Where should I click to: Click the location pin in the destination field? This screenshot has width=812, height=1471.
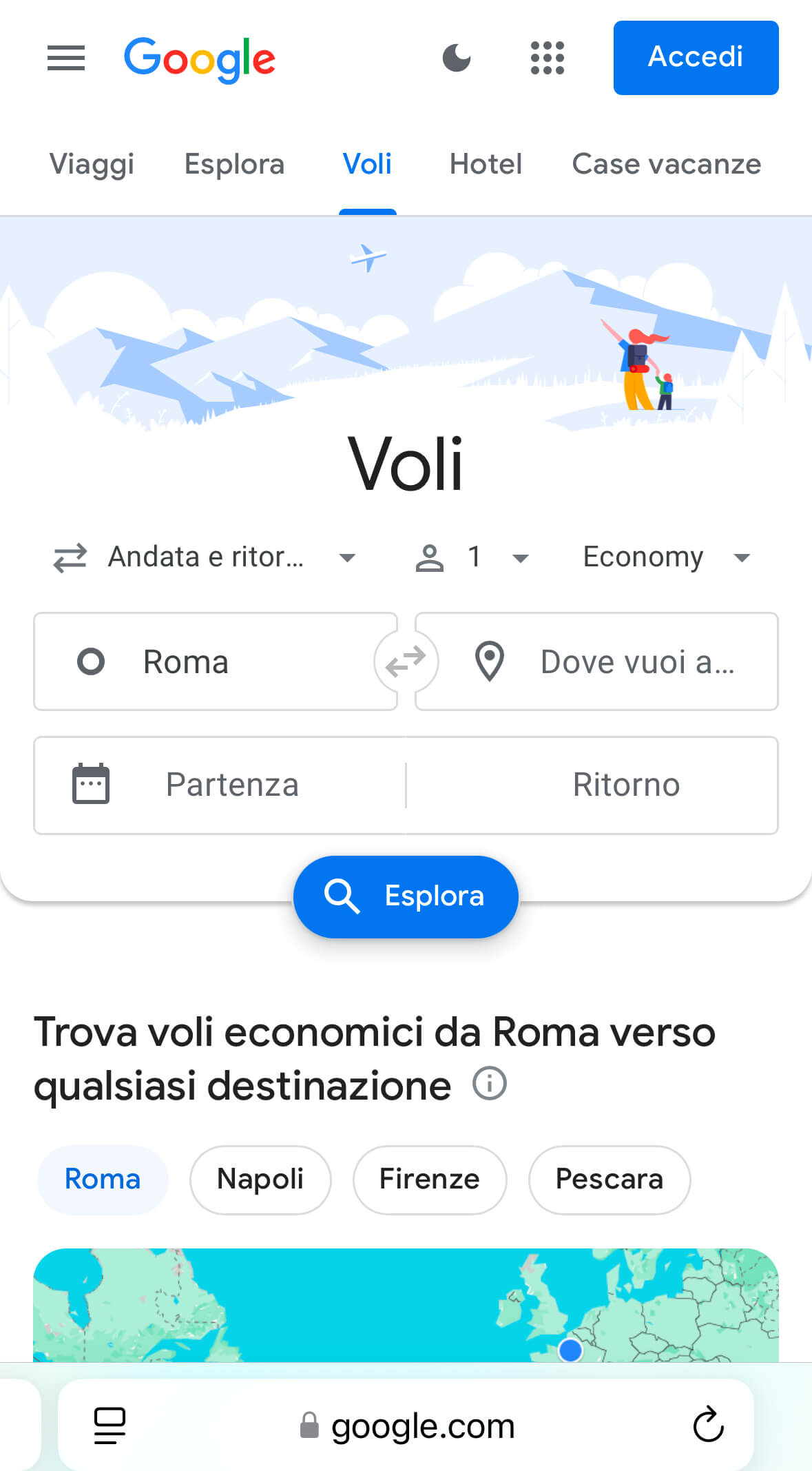(489, 661)
